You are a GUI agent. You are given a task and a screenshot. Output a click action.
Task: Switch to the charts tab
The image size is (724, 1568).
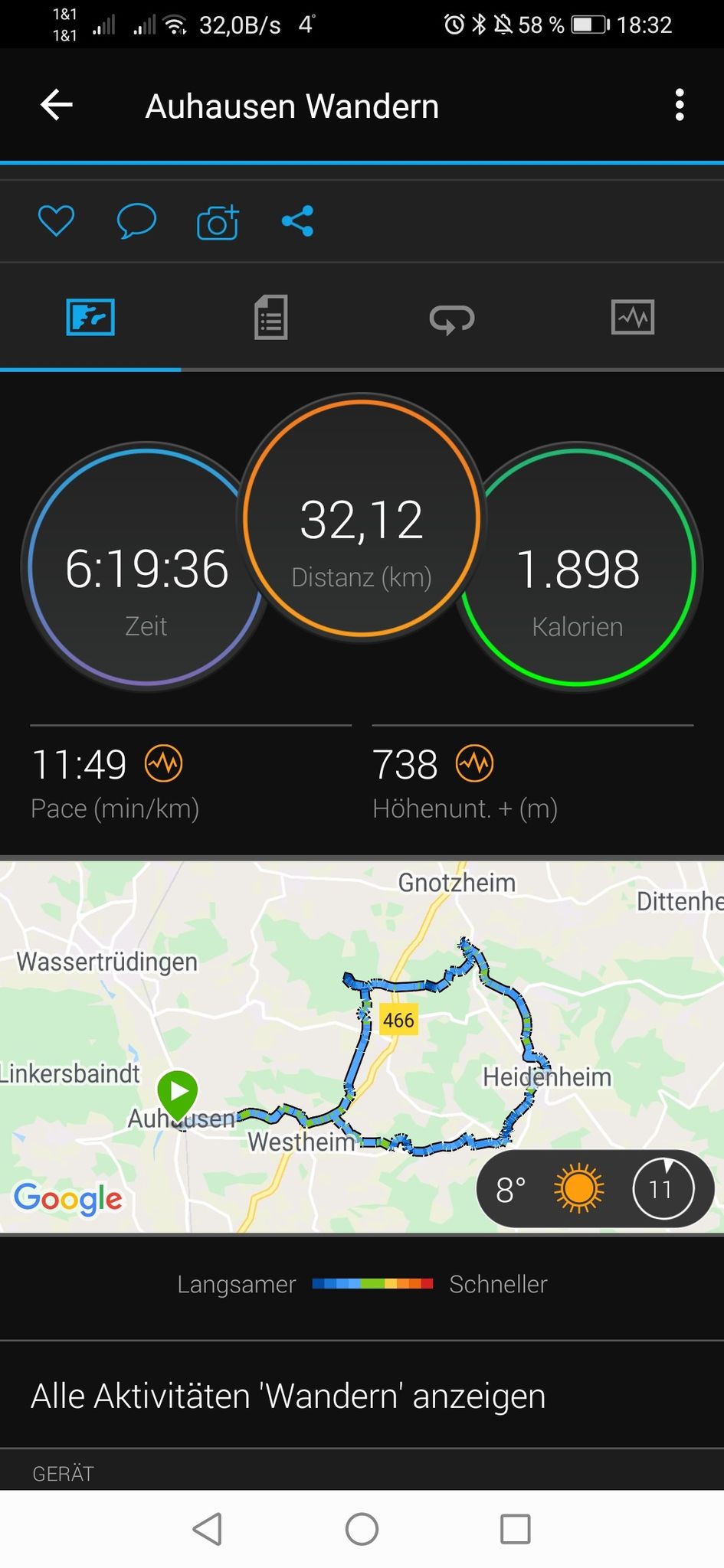coord(633,317)
